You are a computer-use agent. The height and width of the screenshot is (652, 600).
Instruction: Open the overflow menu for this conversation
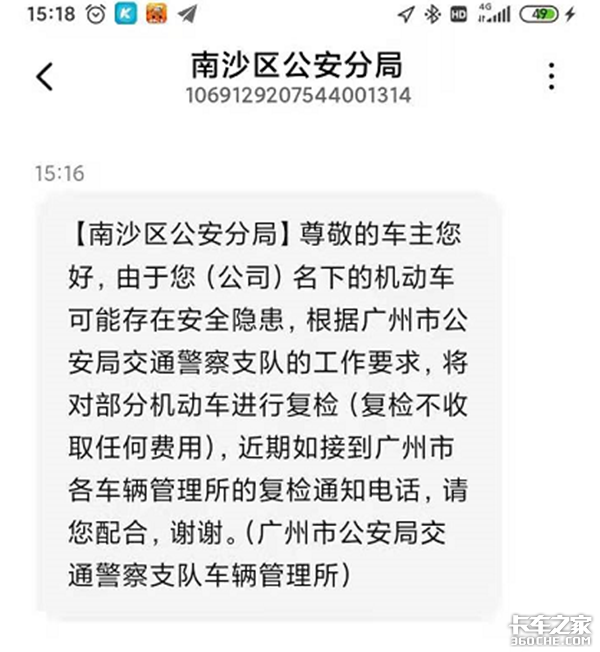pos(551,76)
